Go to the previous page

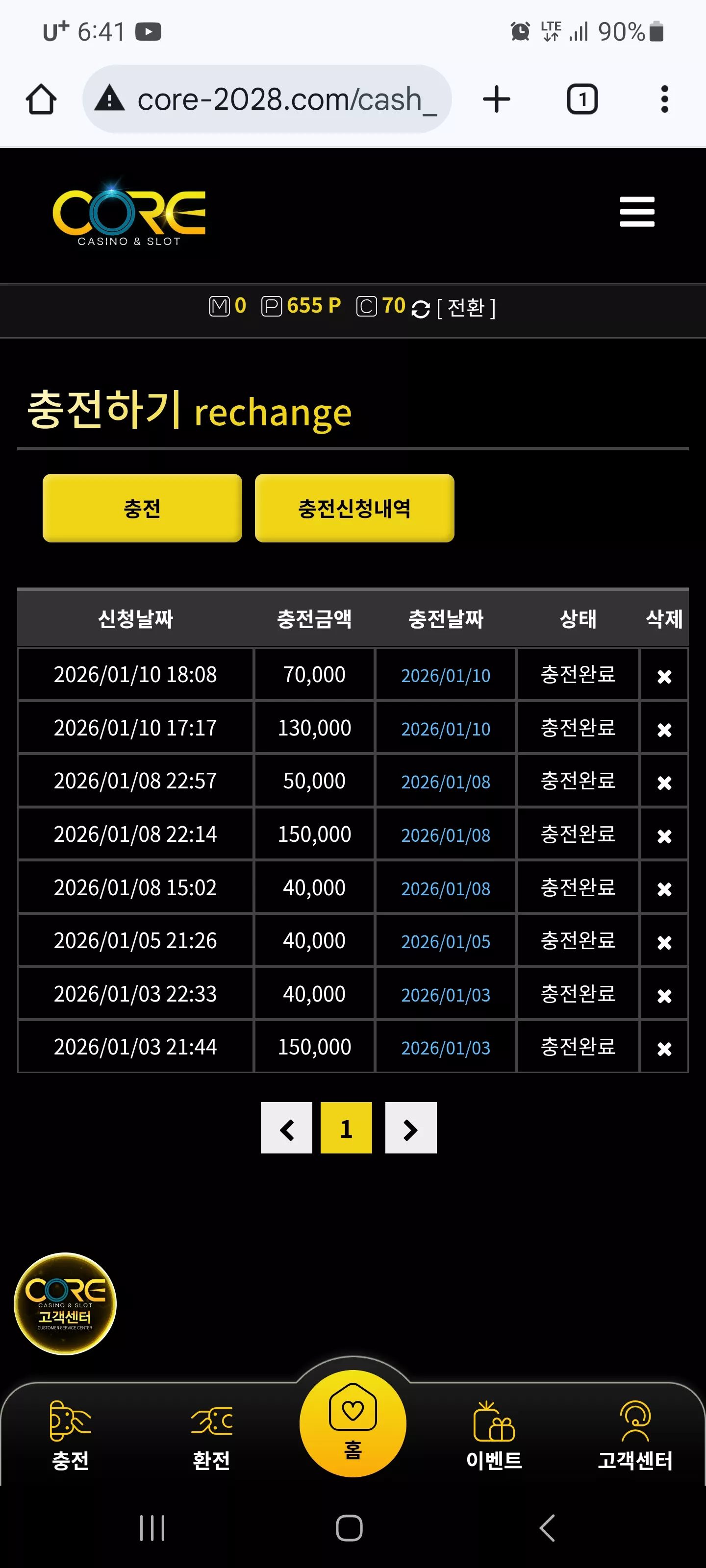pos(286,1128)
